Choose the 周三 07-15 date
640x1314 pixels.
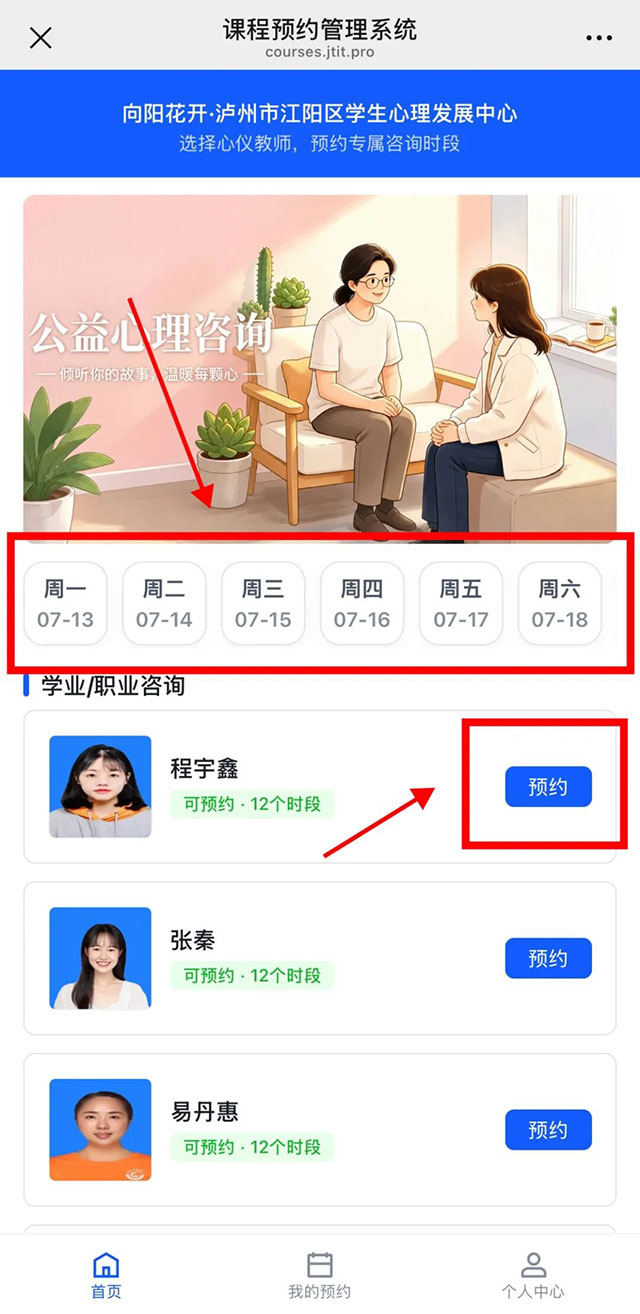pos(263,603)
